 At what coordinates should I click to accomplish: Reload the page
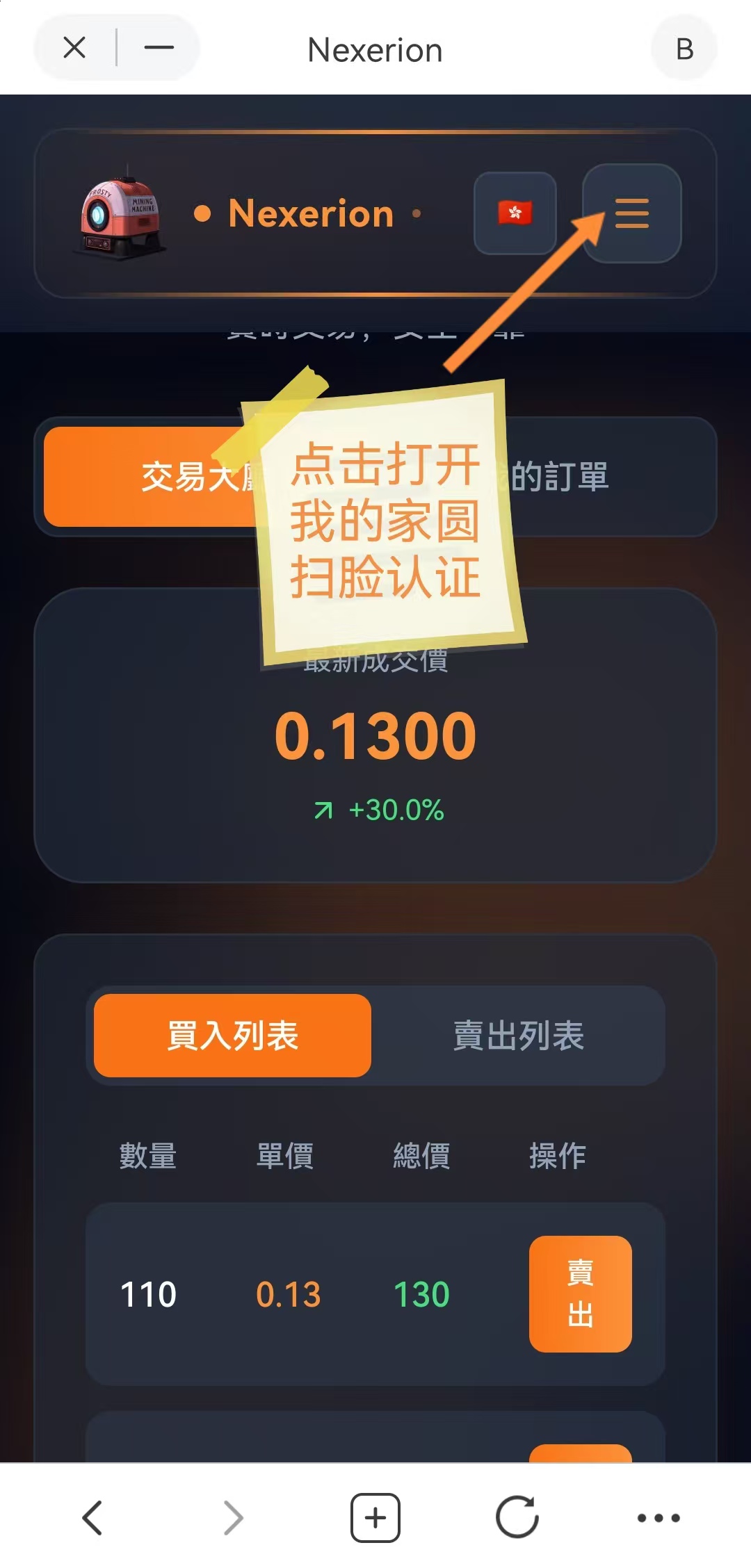(517, 1517)
